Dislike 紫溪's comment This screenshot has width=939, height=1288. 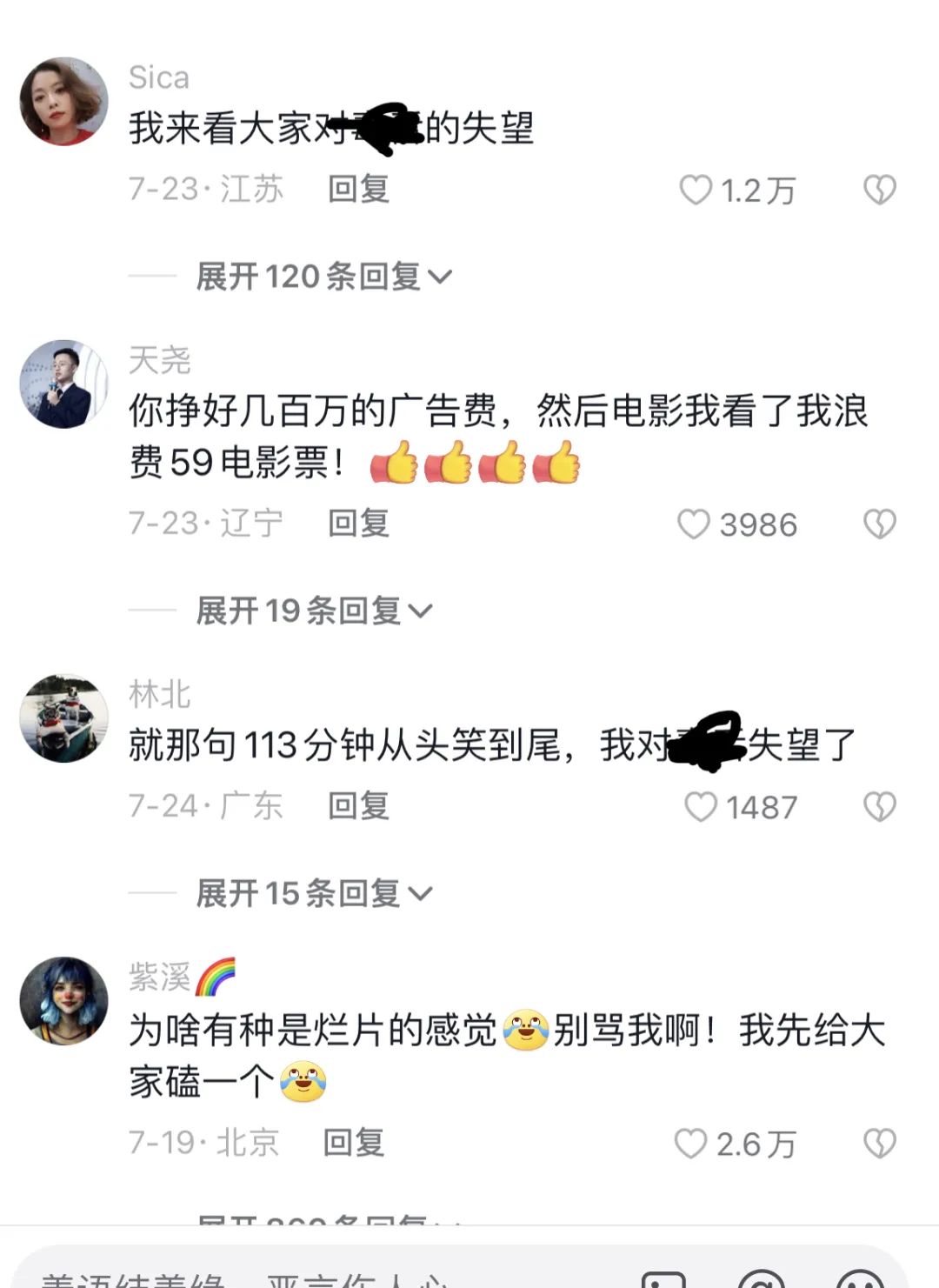coord(879,1143)
